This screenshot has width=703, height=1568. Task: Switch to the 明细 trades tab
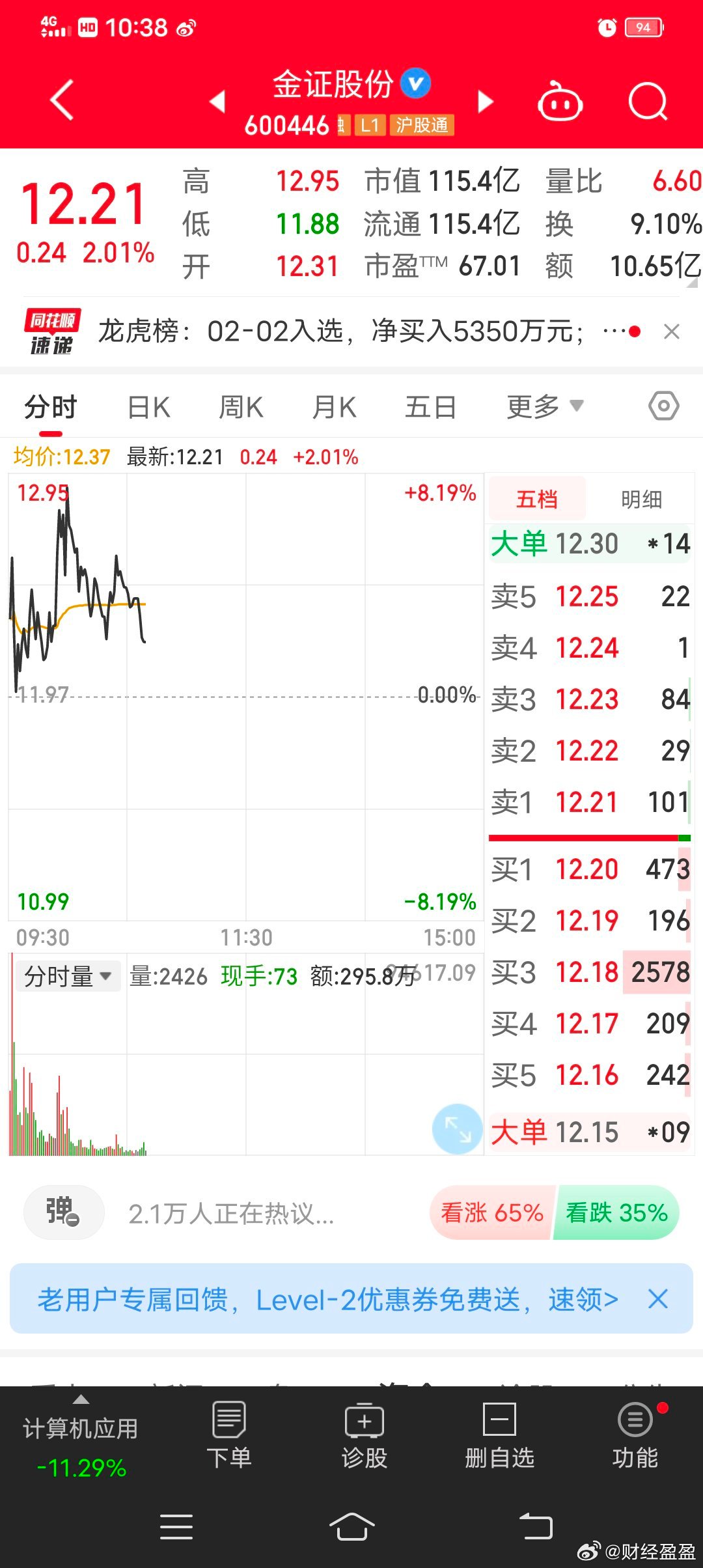click(x=641, y=499)
